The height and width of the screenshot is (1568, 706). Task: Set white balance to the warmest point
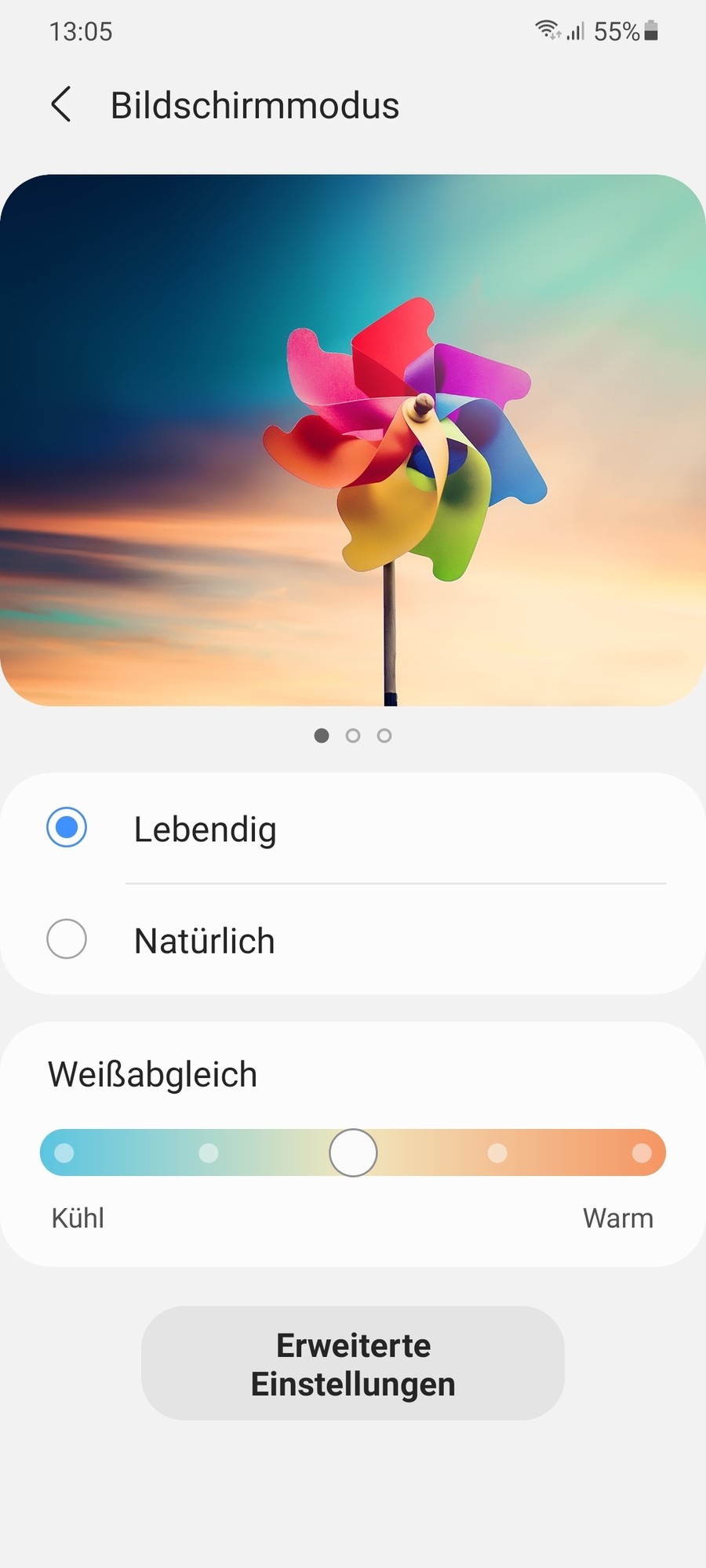click(x=642, y=1152)
